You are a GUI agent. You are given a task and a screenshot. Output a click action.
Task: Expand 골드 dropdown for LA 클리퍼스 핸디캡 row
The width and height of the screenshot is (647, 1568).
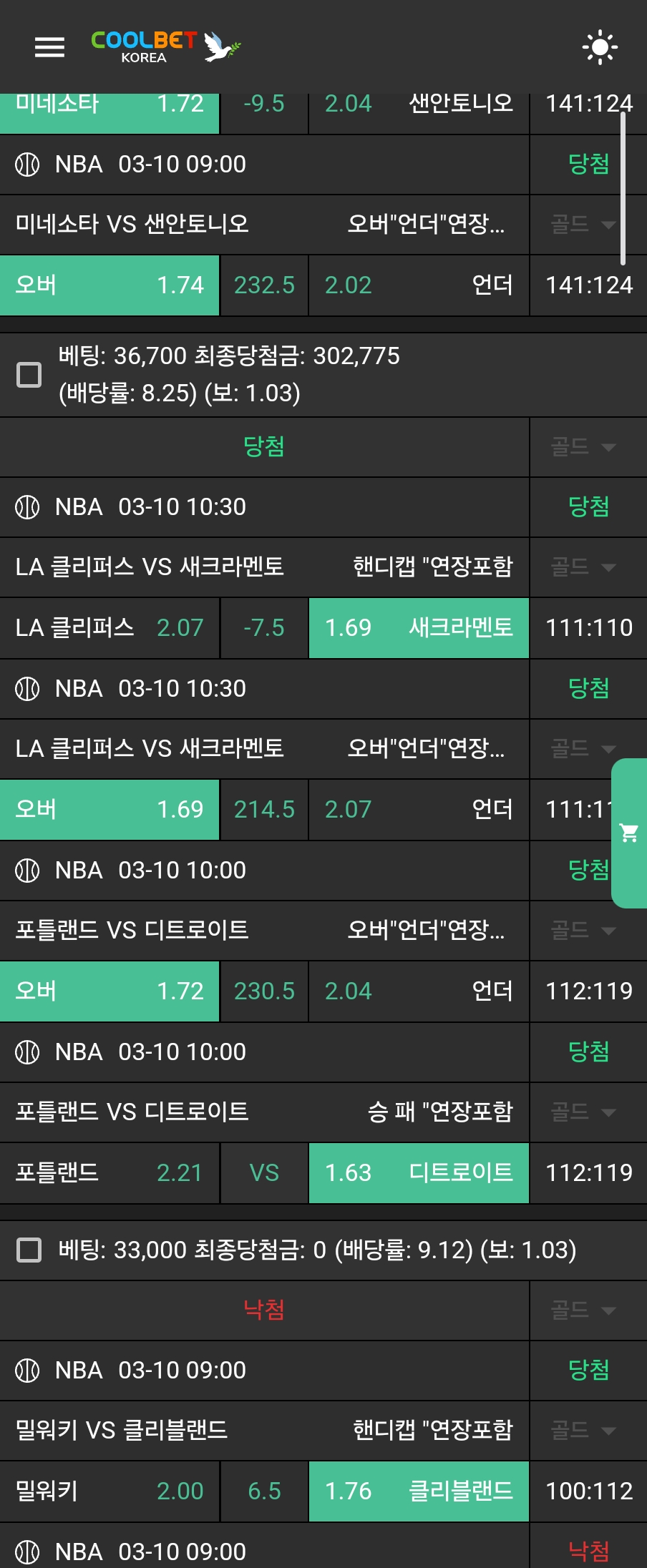(x=583, y=567)
